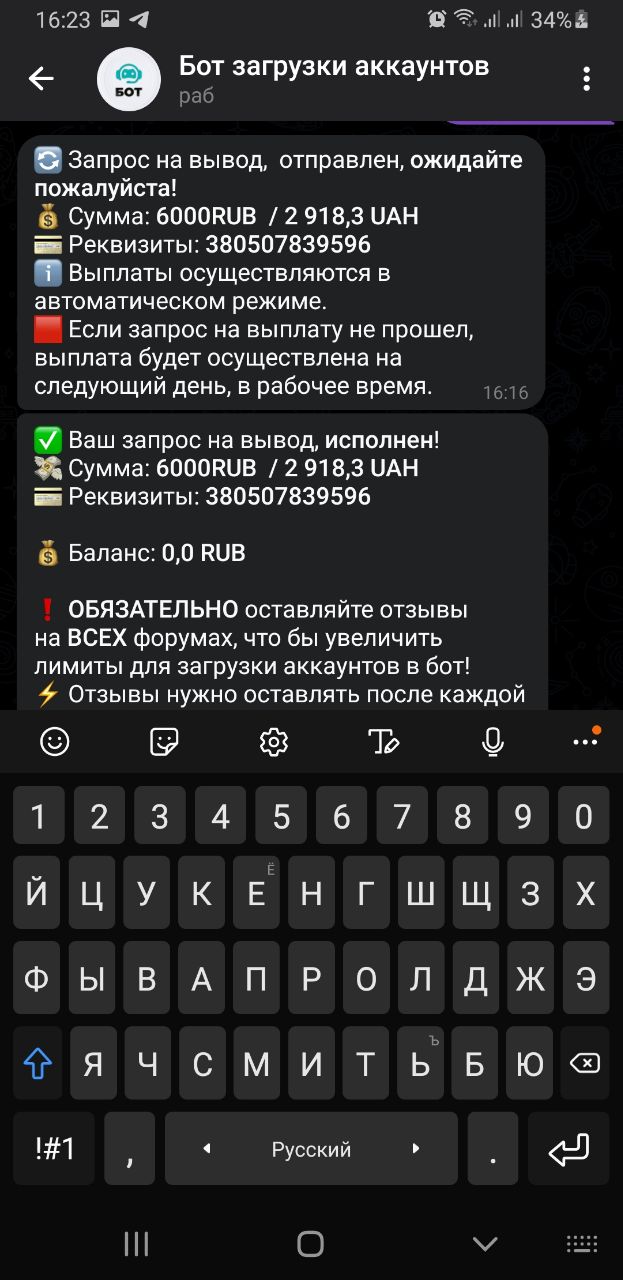Image resolution: width=623 pixels, height=1280 pixels.
Task: Expand more keyboard toolbar options
Action: 585,741
